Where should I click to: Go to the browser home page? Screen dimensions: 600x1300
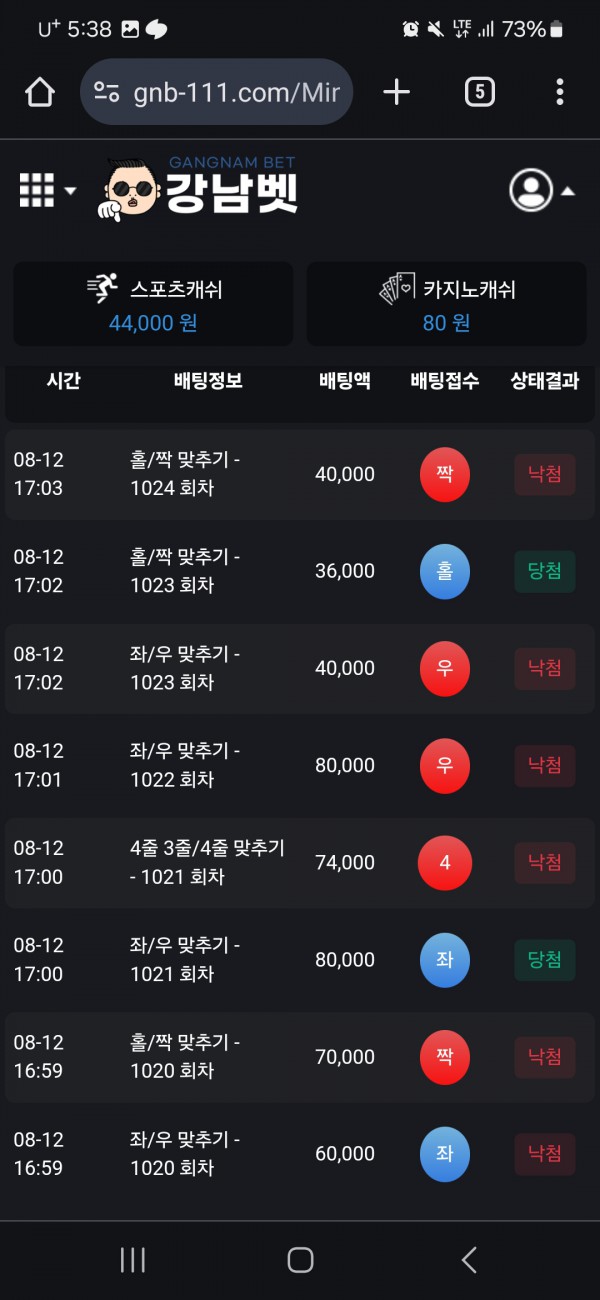pos(40,92)
